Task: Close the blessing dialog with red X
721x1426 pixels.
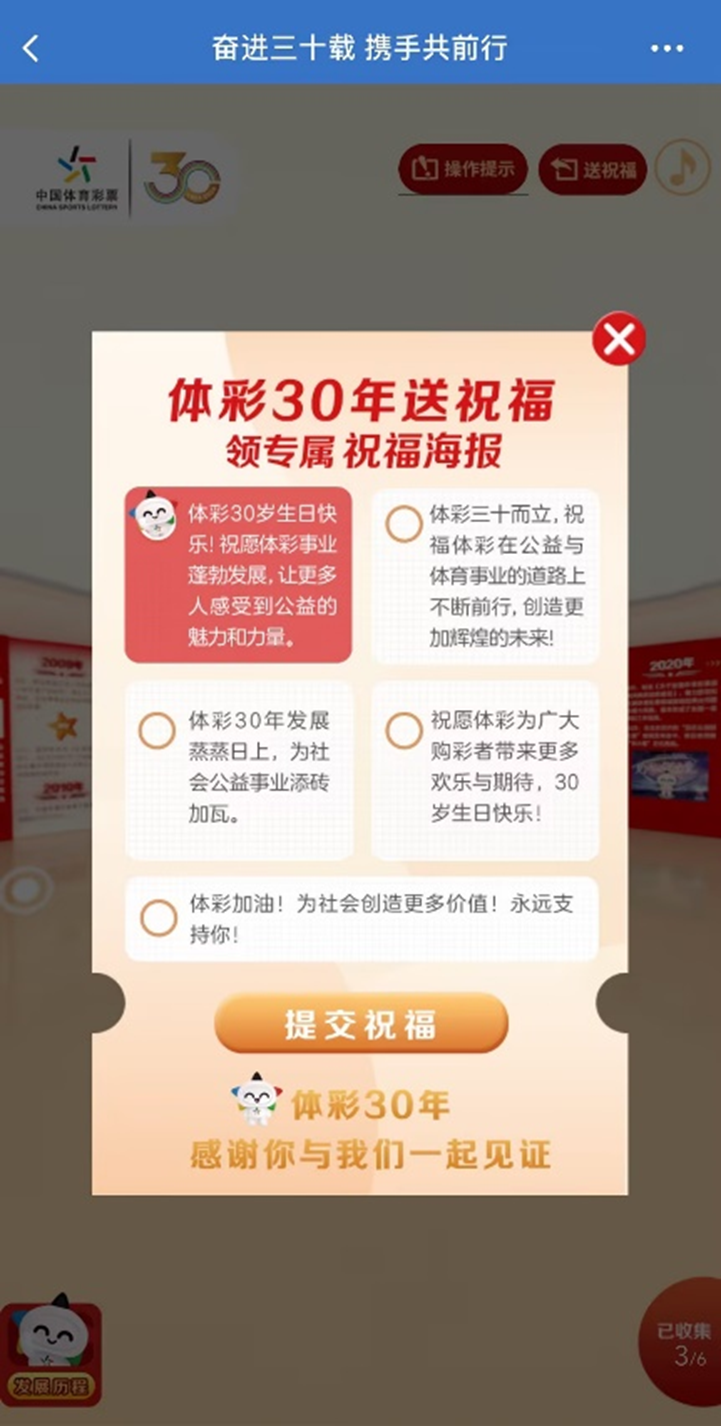Action: tap(618, 341)
